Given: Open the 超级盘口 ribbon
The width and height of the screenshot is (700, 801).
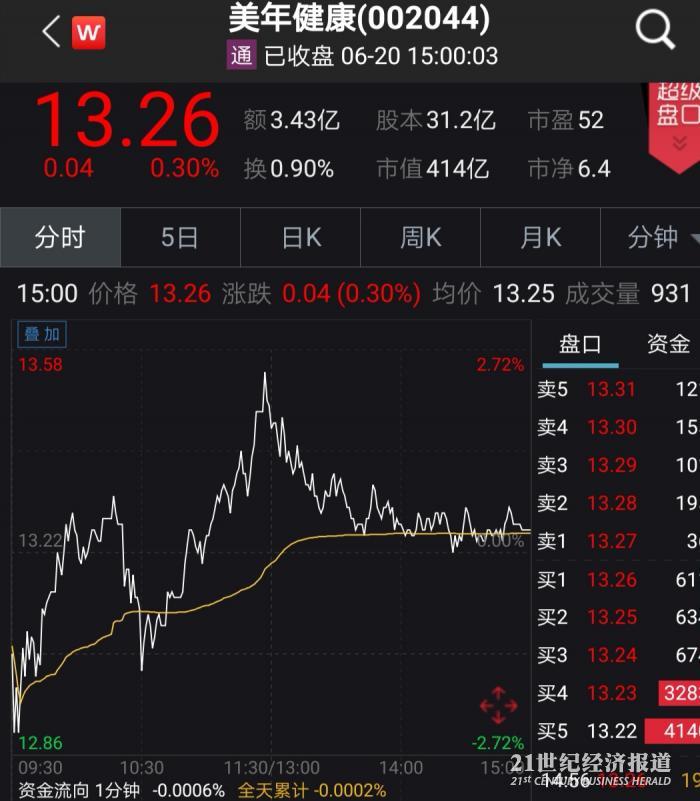Looking at the screenshot, I should pos(675,120).
